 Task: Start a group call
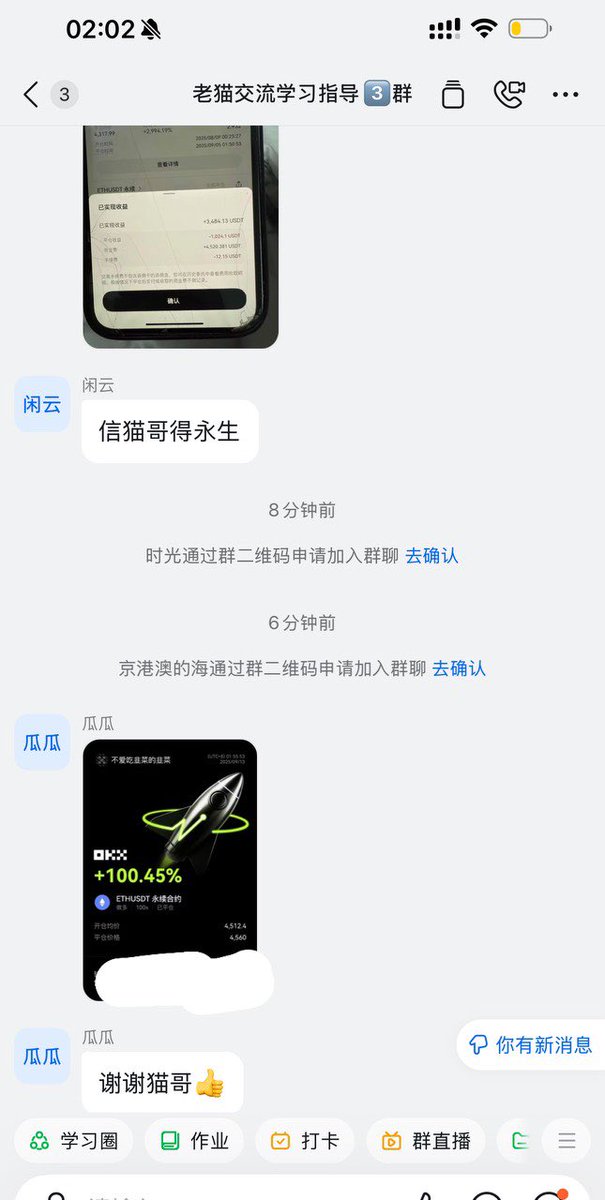pyautogui.click(x=509, y=95)
